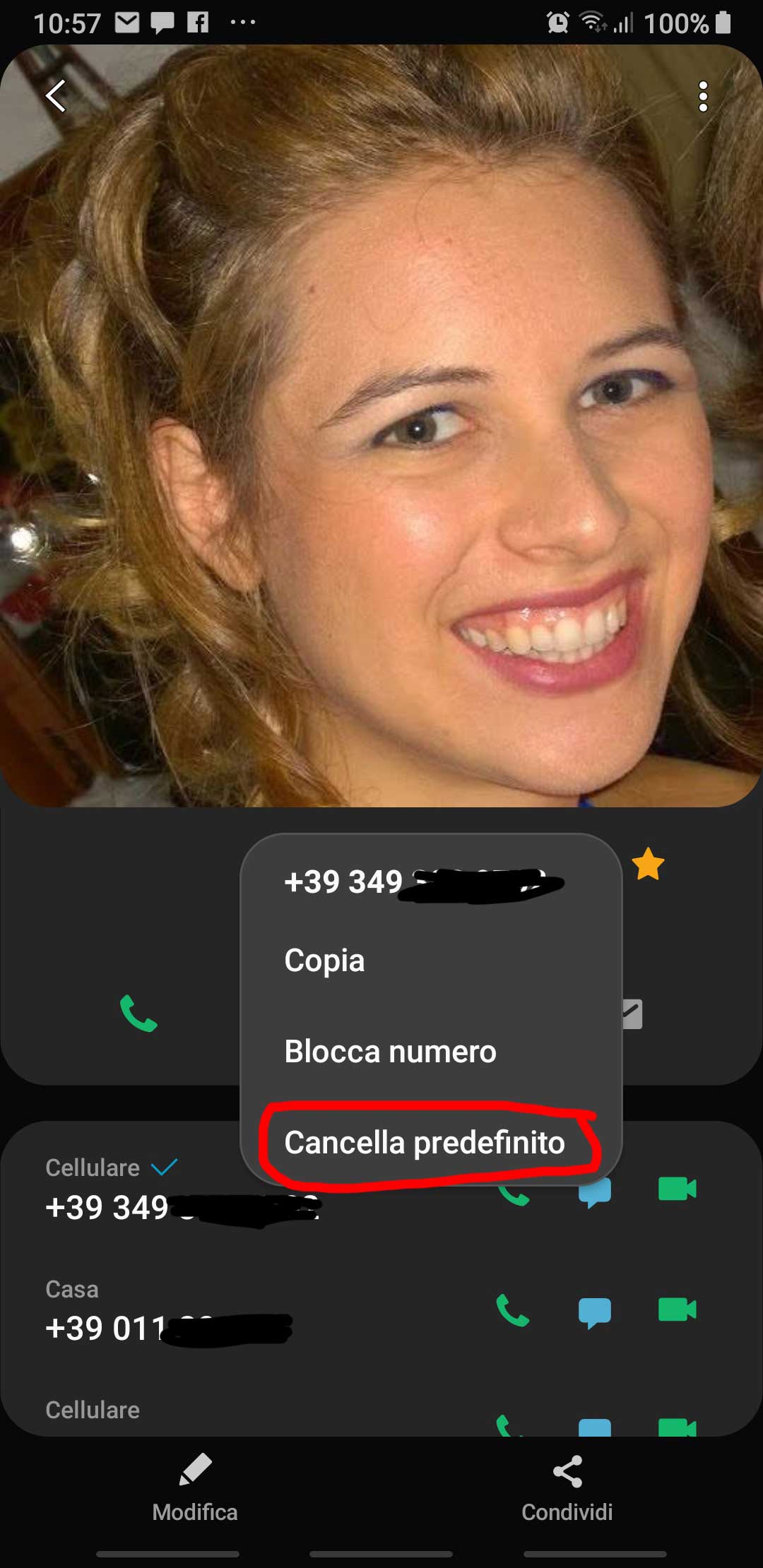This screenshot has width=763, height=1568.
Task: Send a message to the Casa number
Action: pos(594,1312)
